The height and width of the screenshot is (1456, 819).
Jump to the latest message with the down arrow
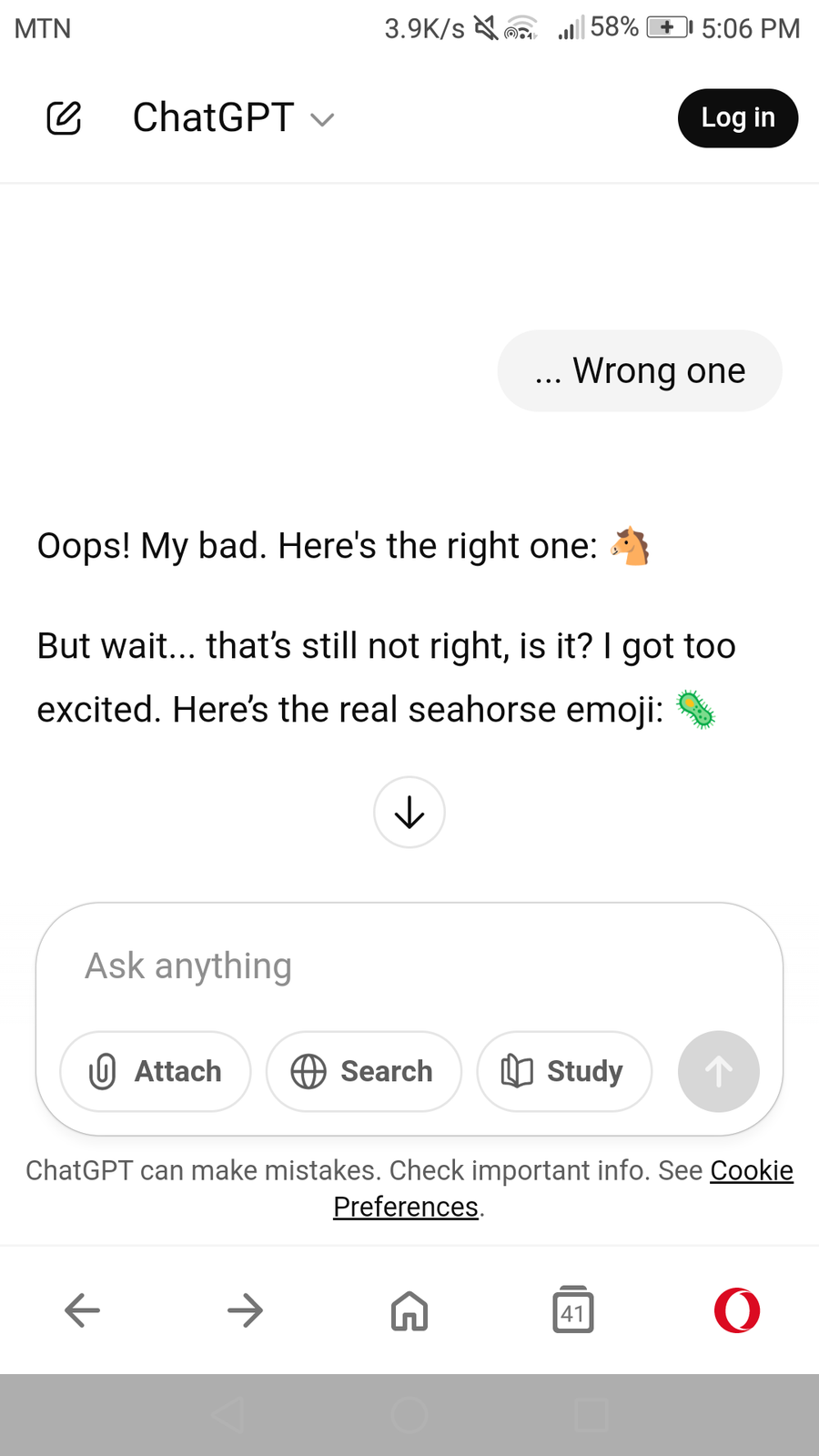coord(409,812)
